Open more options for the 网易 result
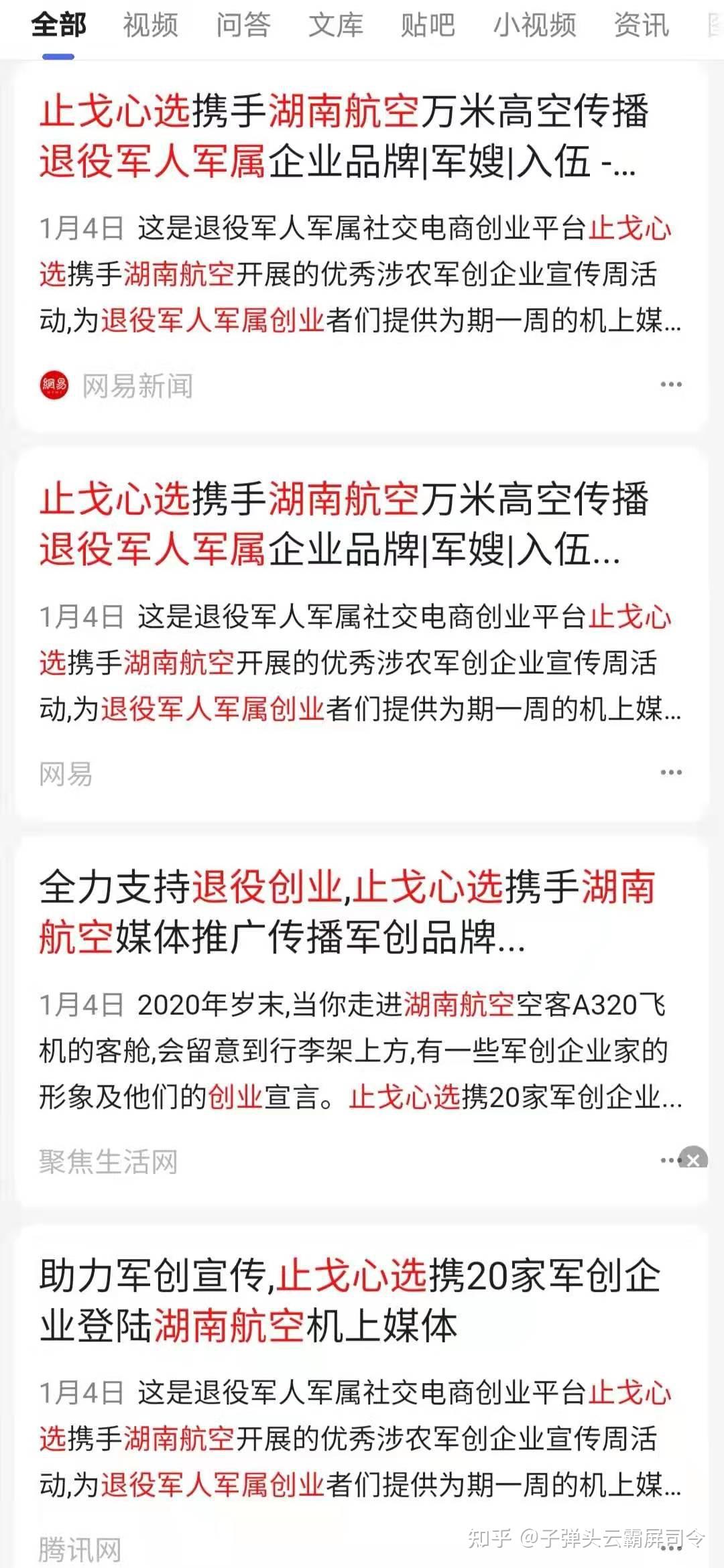724x1568 pixels. point(670,773)
